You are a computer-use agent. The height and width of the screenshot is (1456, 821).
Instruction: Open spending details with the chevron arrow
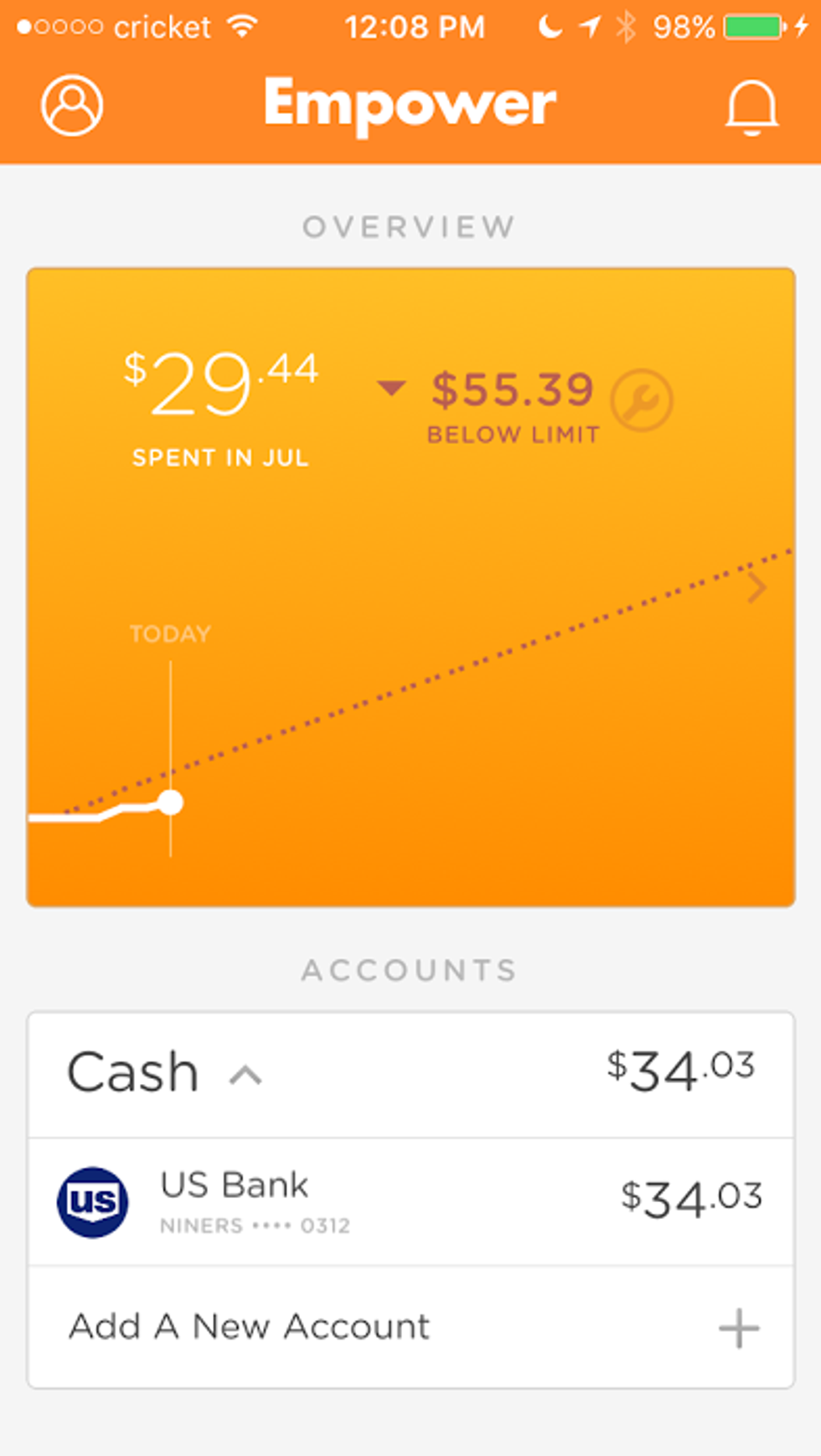(x=757, y=589)
